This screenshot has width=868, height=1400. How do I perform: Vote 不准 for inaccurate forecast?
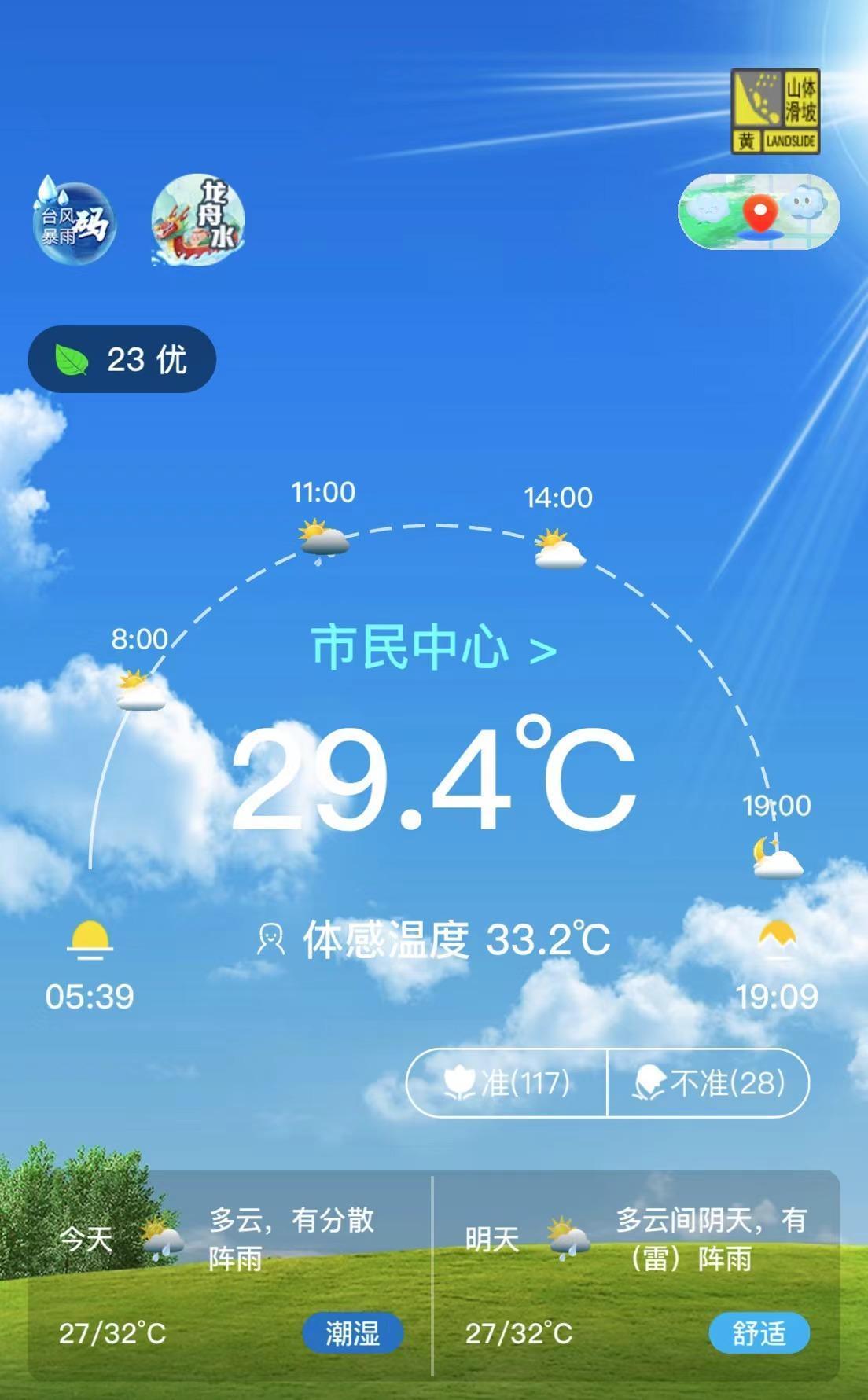tap(708, 1082)
